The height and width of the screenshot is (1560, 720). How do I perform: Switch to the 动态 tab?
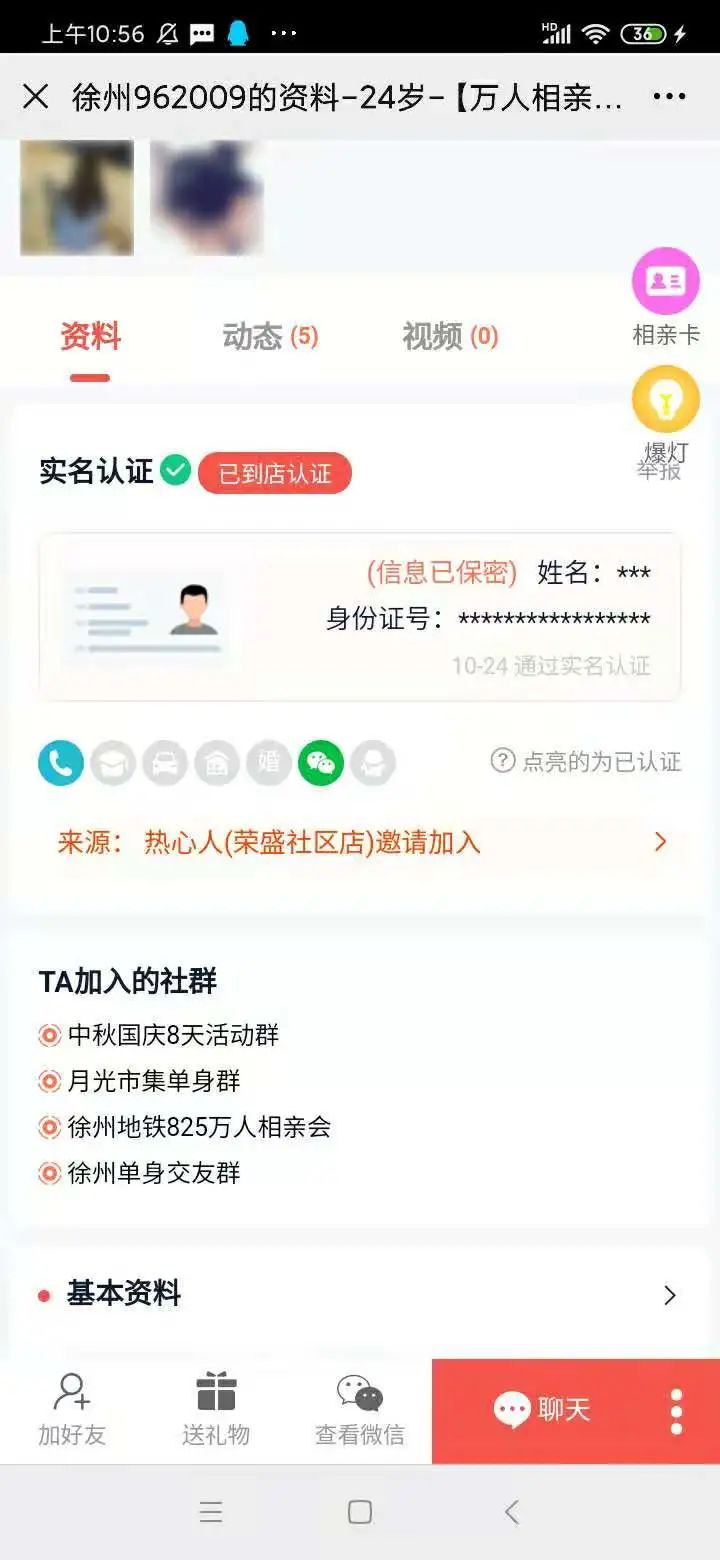coord(270,337)
